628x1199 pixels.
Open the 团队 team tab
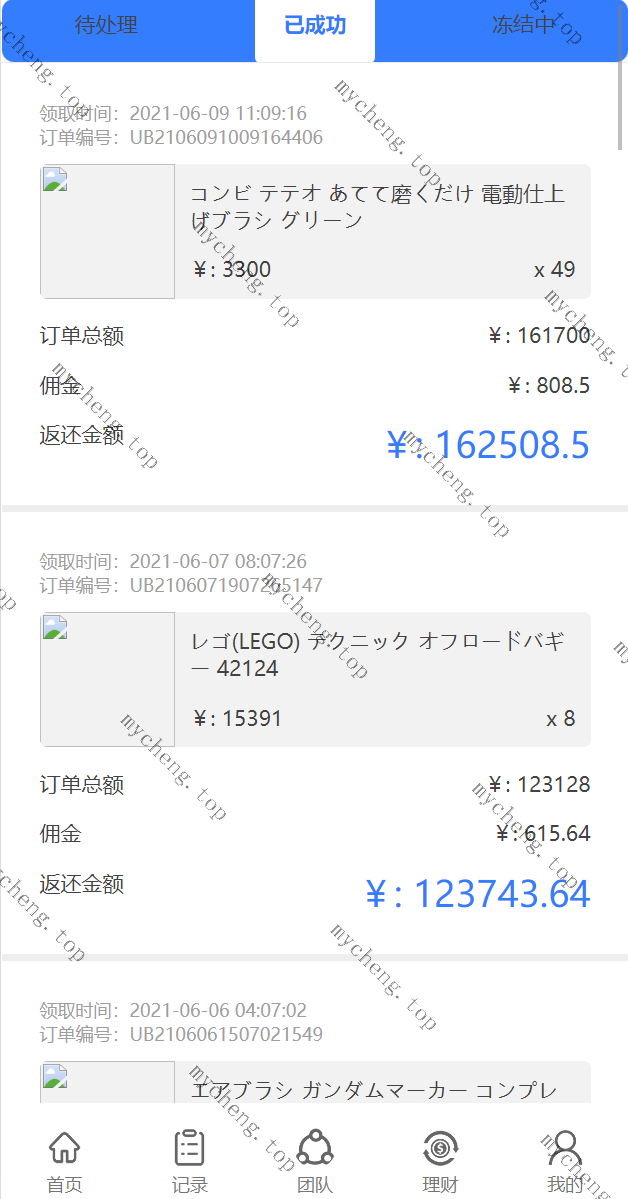pos(314,1162)
